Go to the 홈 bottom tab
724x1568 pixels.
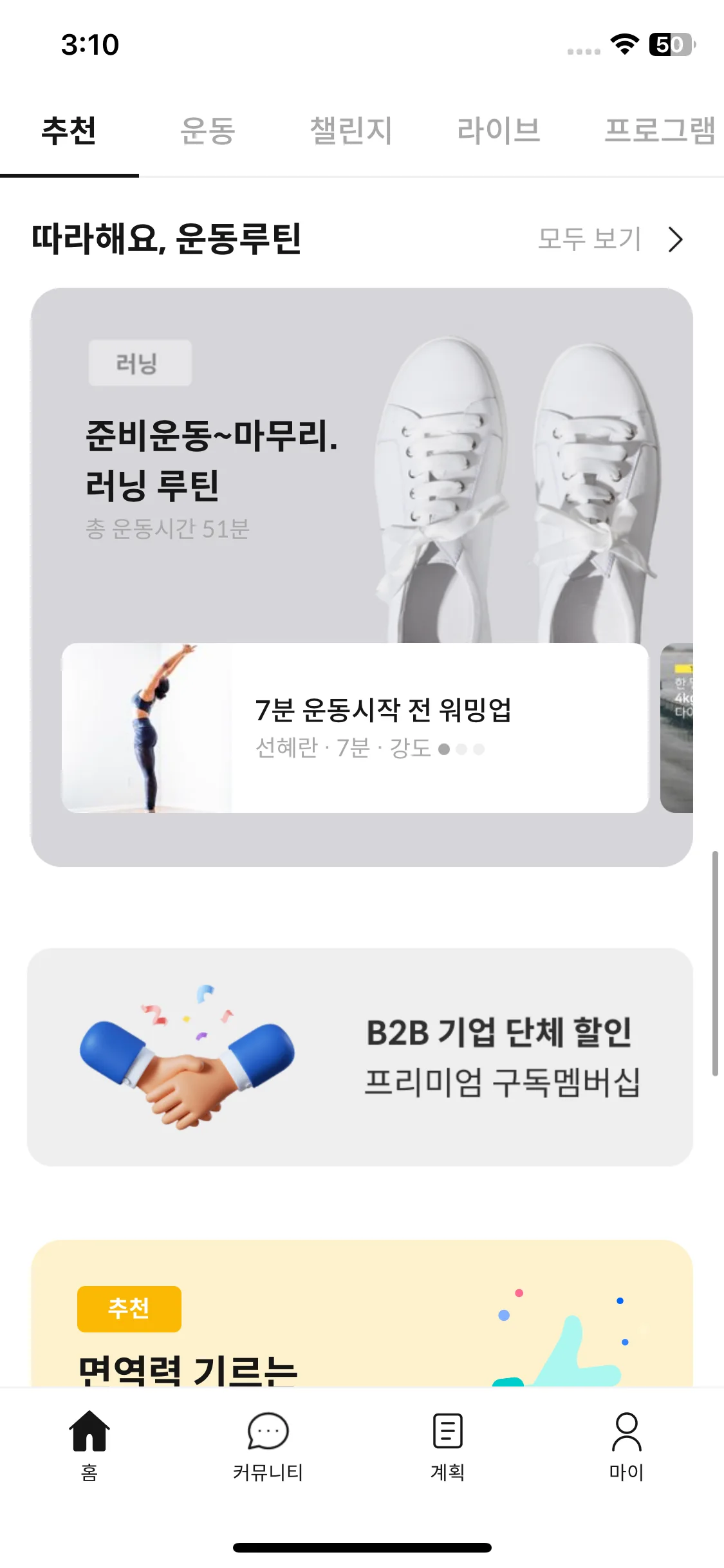tap(89, 1443)
